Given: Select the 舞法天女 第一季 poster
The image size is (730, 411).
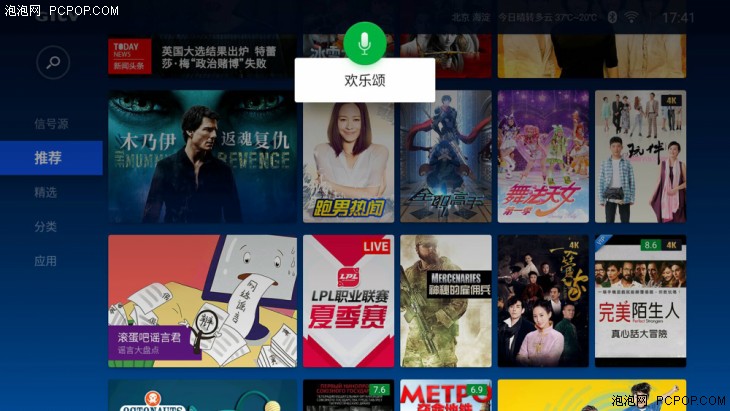Looking at the screenshot, I should coord(543,157).
